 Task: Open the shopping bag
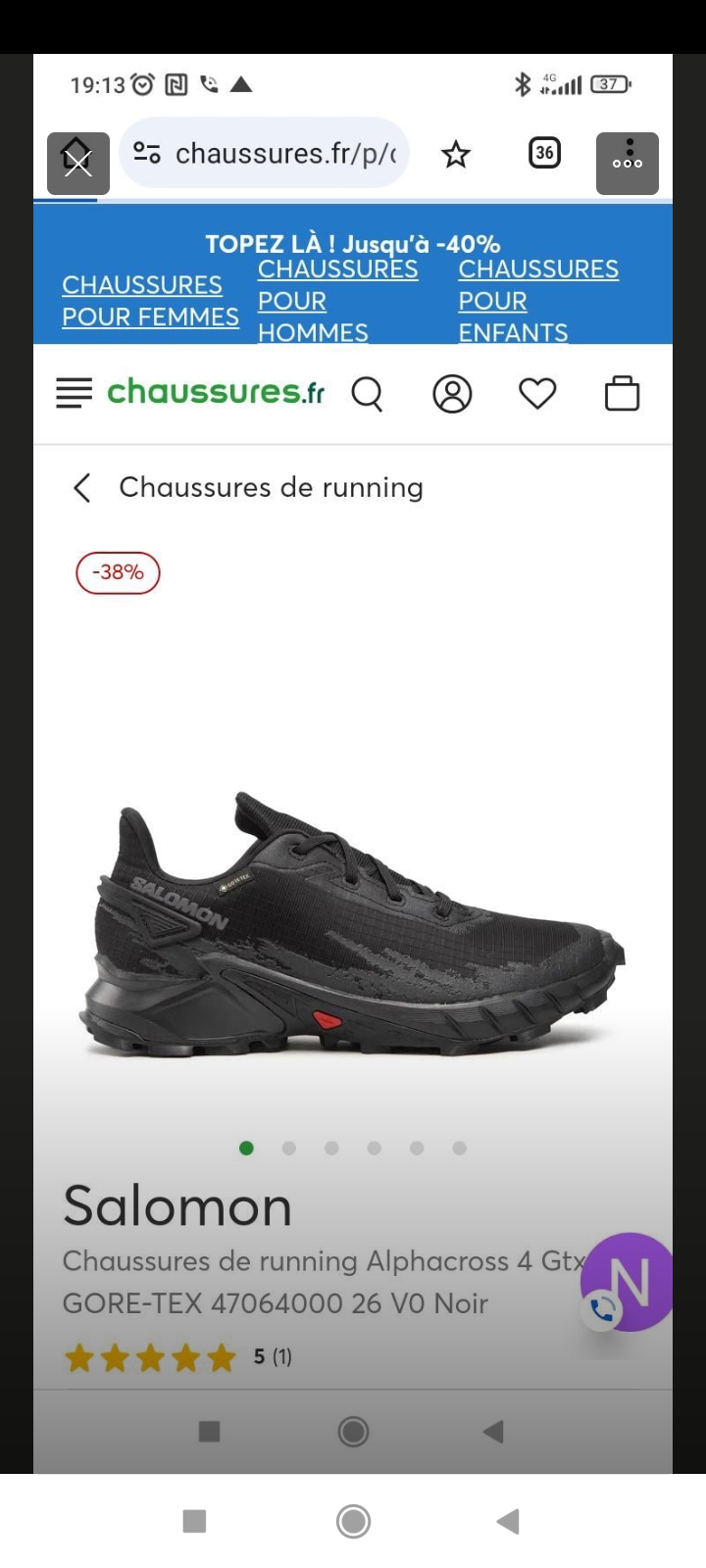tap(622, 394)
